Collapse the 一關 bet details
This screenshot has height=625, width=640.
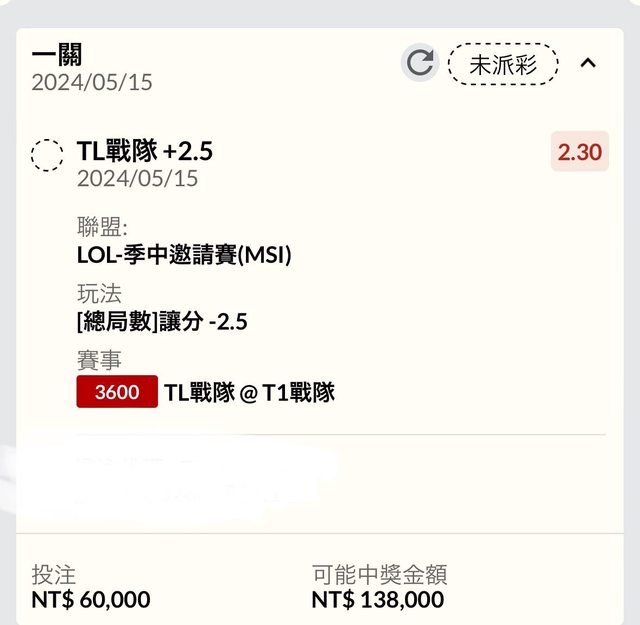tap(588, 63)
